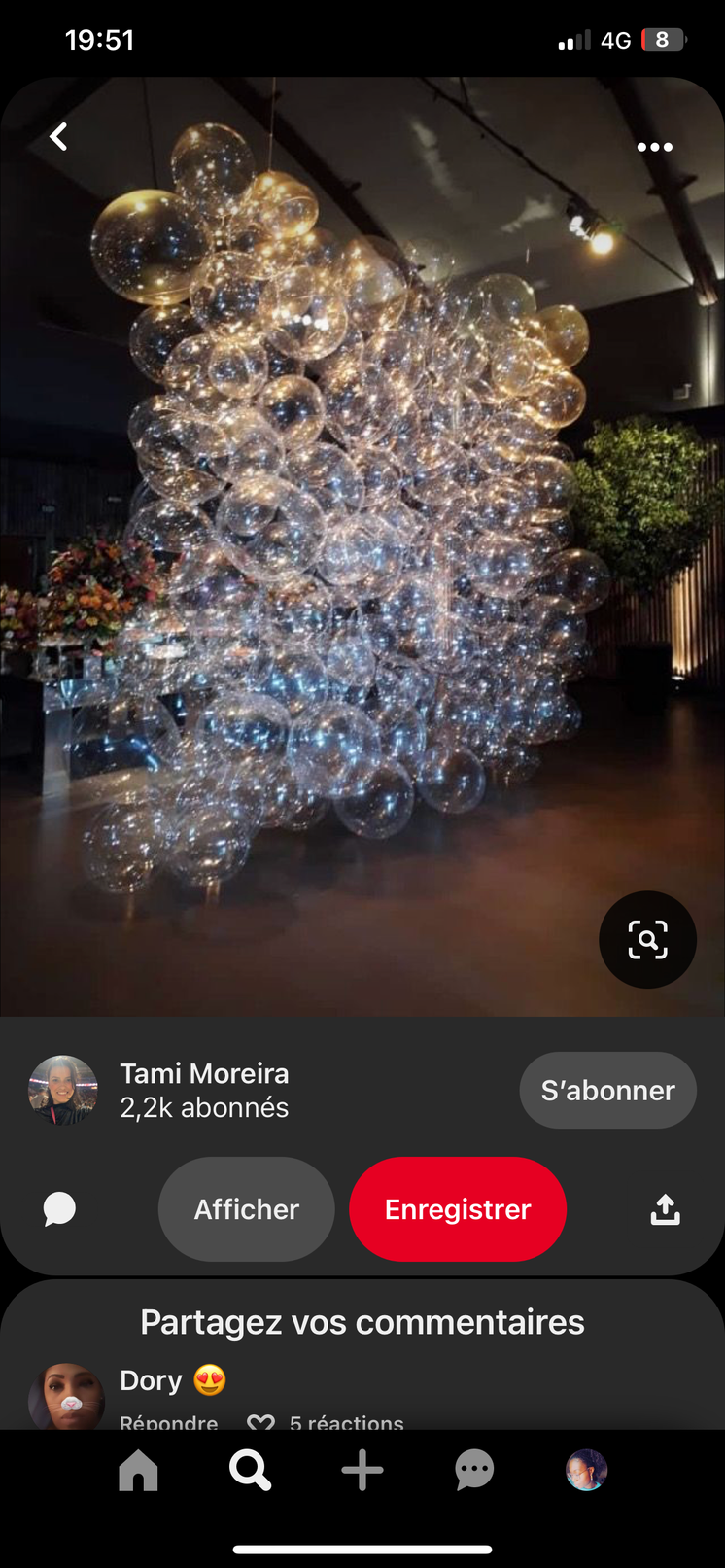Open the visual search lens on the image

(x=647, y=940)
